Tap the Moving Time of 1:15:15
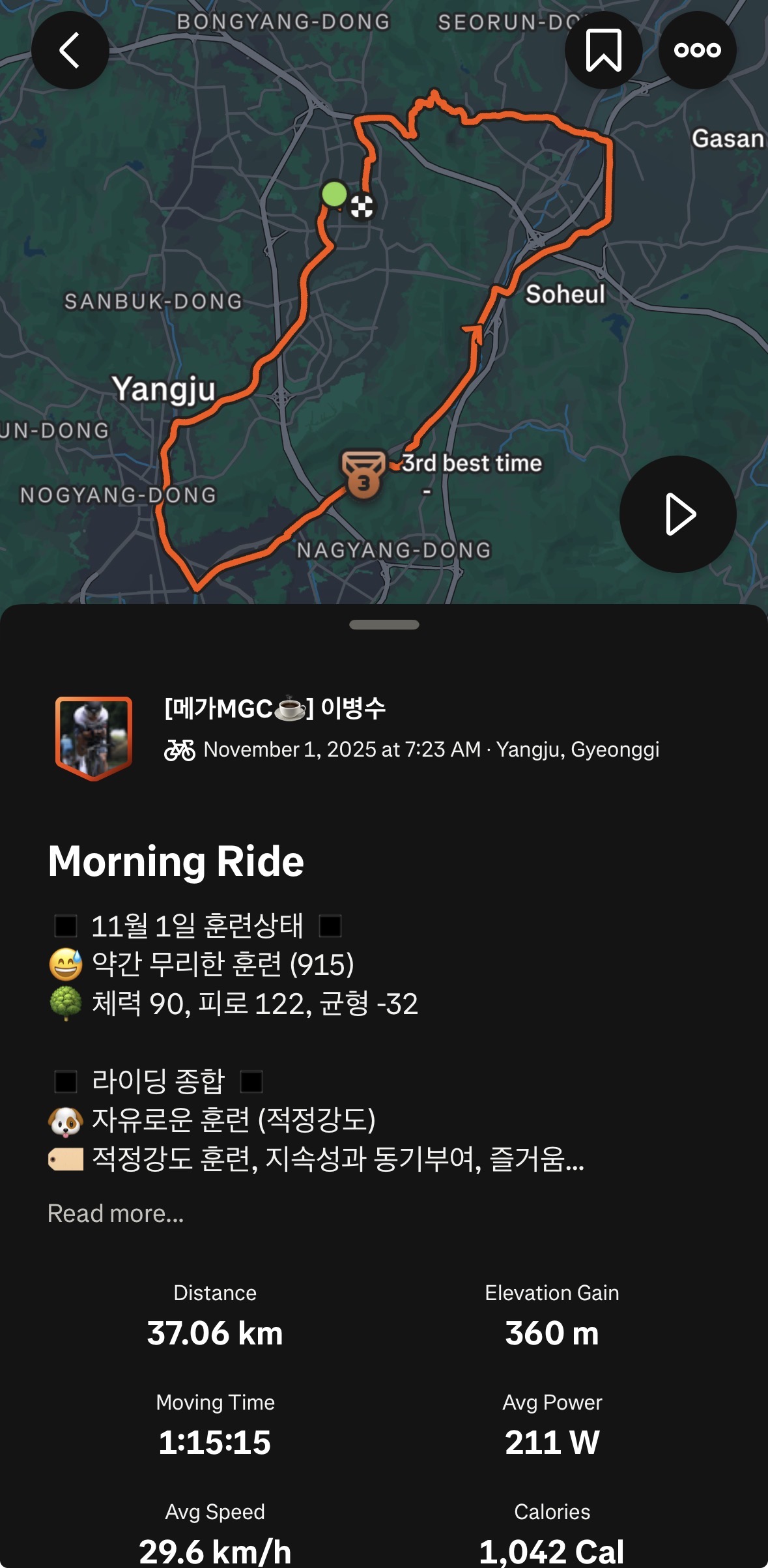The width and height of the screenshot is (768, 1568). coord(216,1442)
